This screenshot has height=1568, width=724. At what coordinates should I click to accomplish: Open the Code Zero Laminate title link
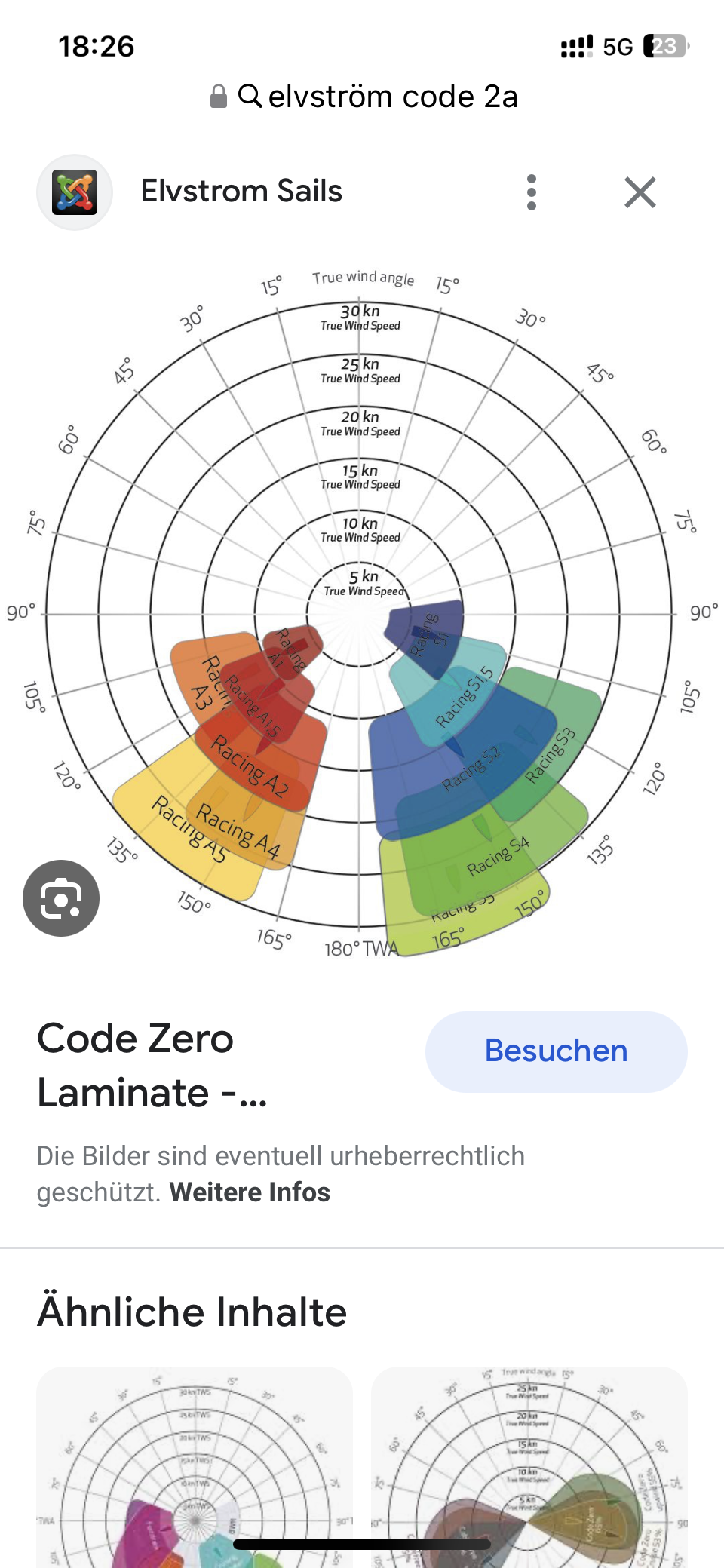(152, 1065)
